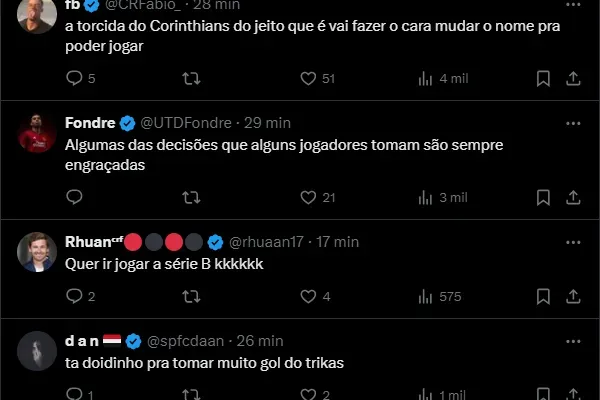Open overflow menu on Fondre's tweet

(573, 123)
